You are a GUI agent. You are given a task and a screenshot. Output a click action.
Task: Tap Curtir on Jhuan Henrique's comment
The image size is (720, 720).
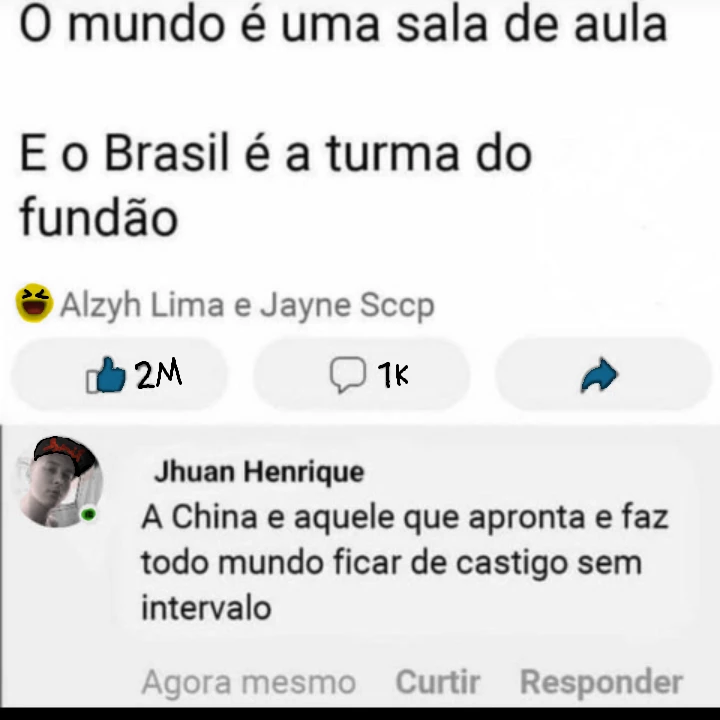[438, 681]
